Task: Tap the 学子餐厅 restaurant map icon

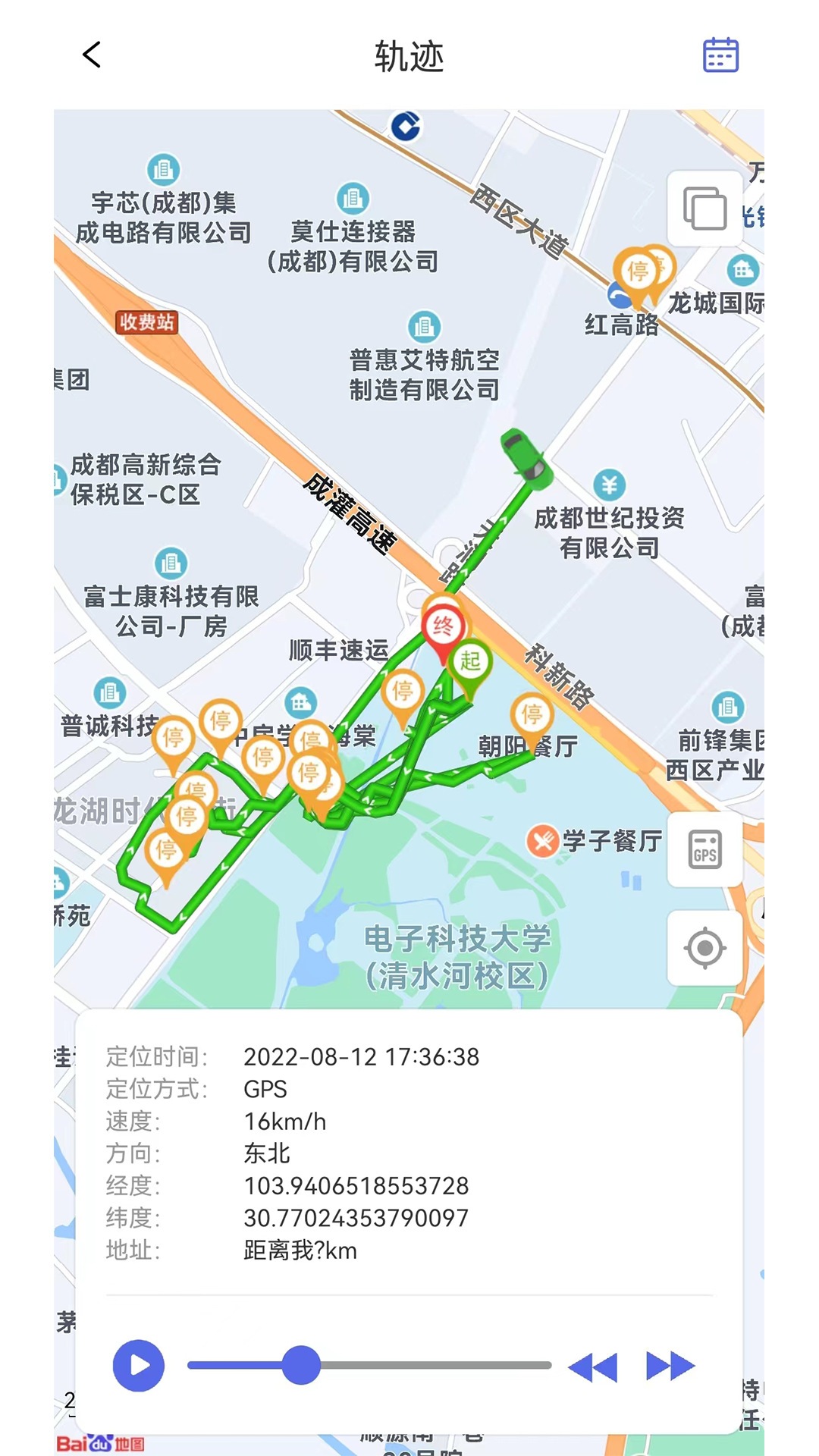Action: (x=541, y=839)
